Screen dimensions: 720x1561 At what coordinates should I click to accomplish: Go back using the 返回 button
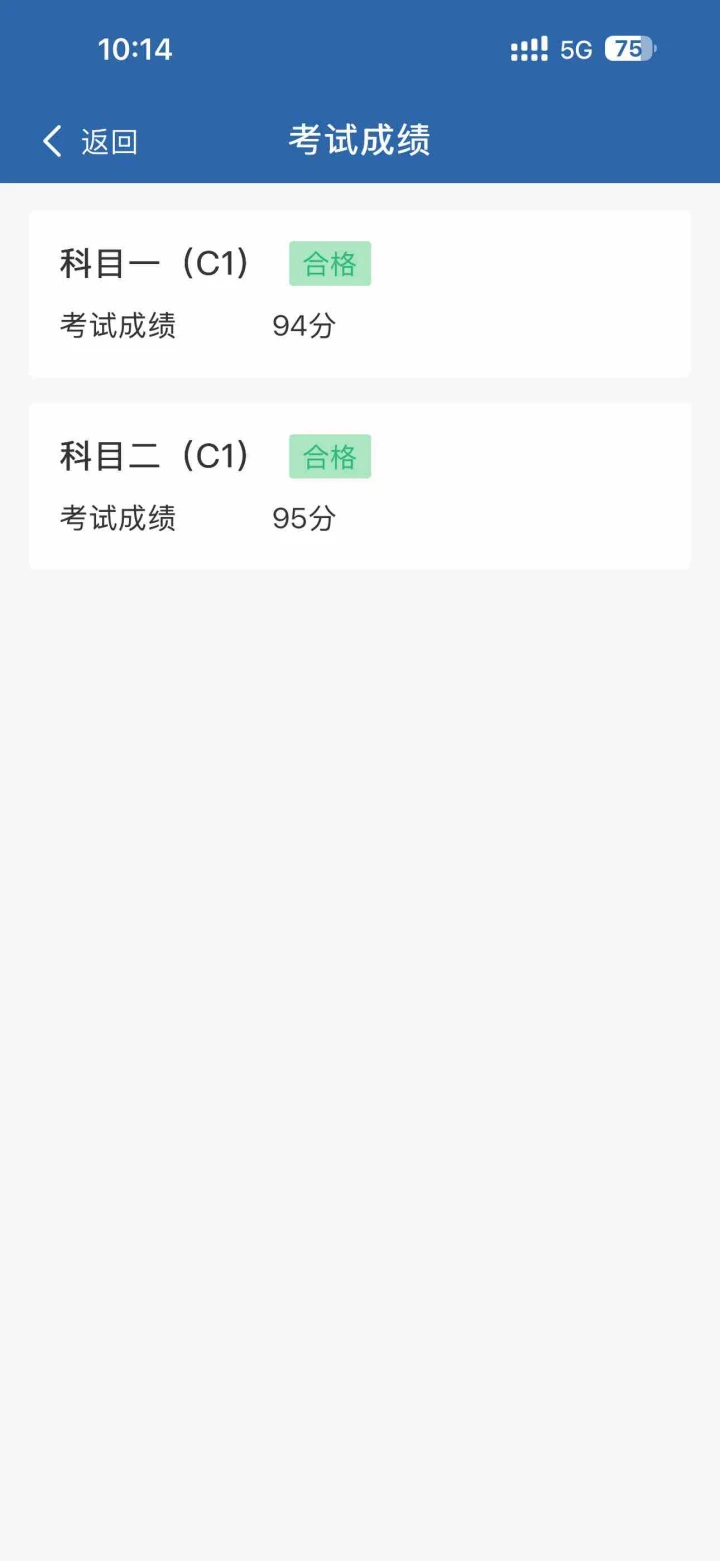pos(90,142)
